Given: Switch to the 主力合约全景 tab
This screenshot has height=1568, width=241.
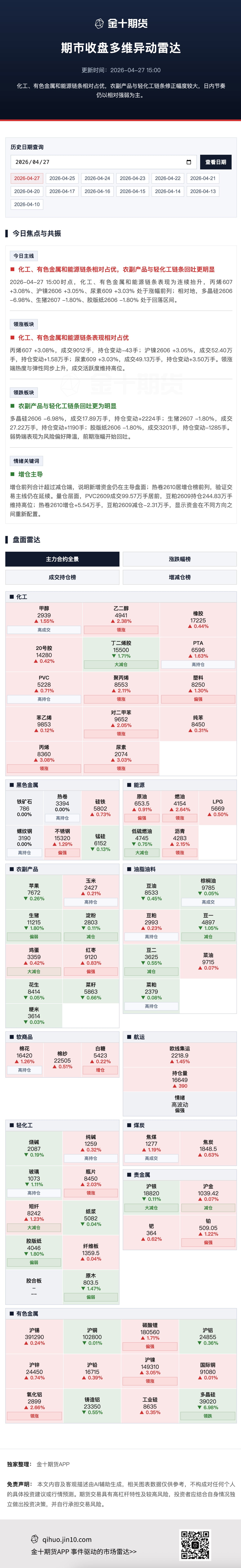Looking at the screenshot, I should point(62,559).
